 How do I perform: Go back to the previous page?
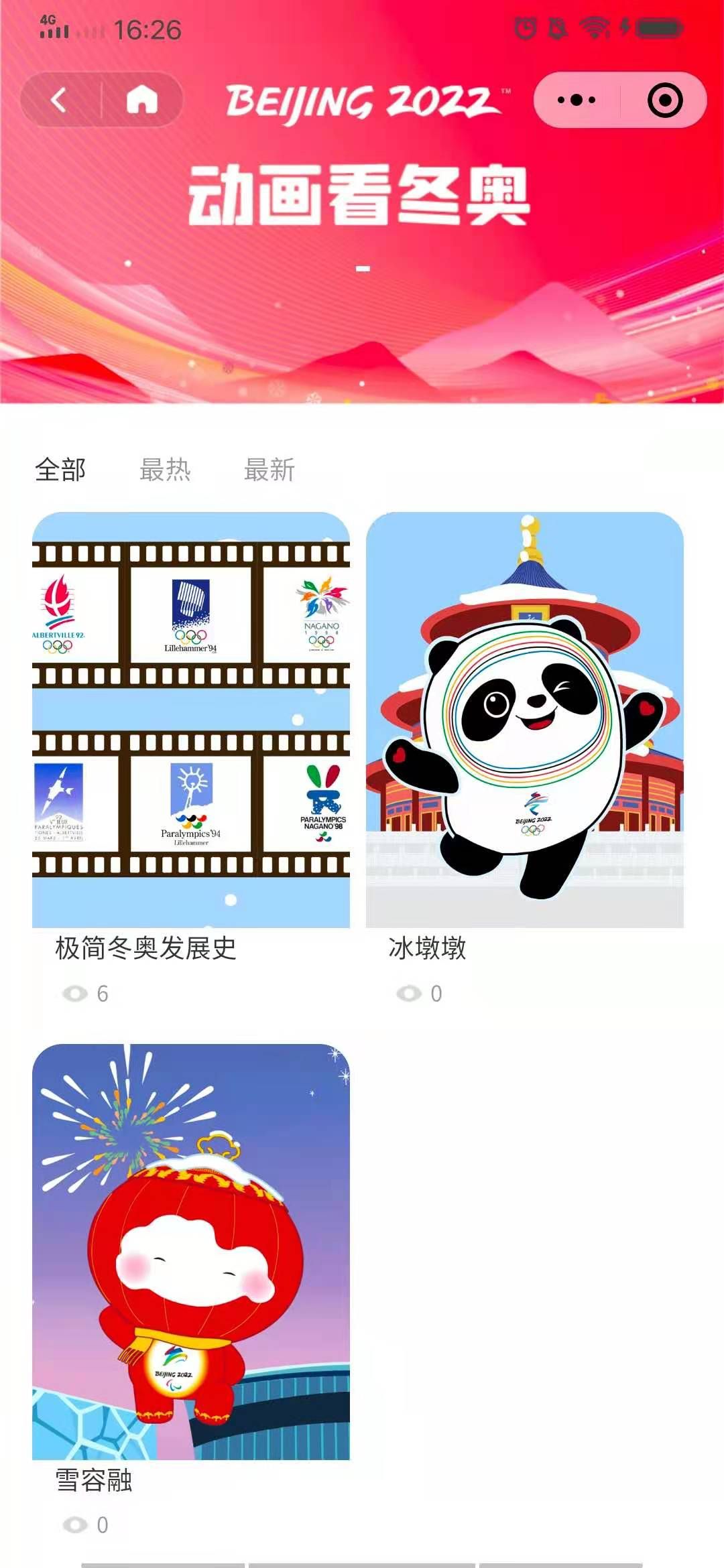(59, 101)
